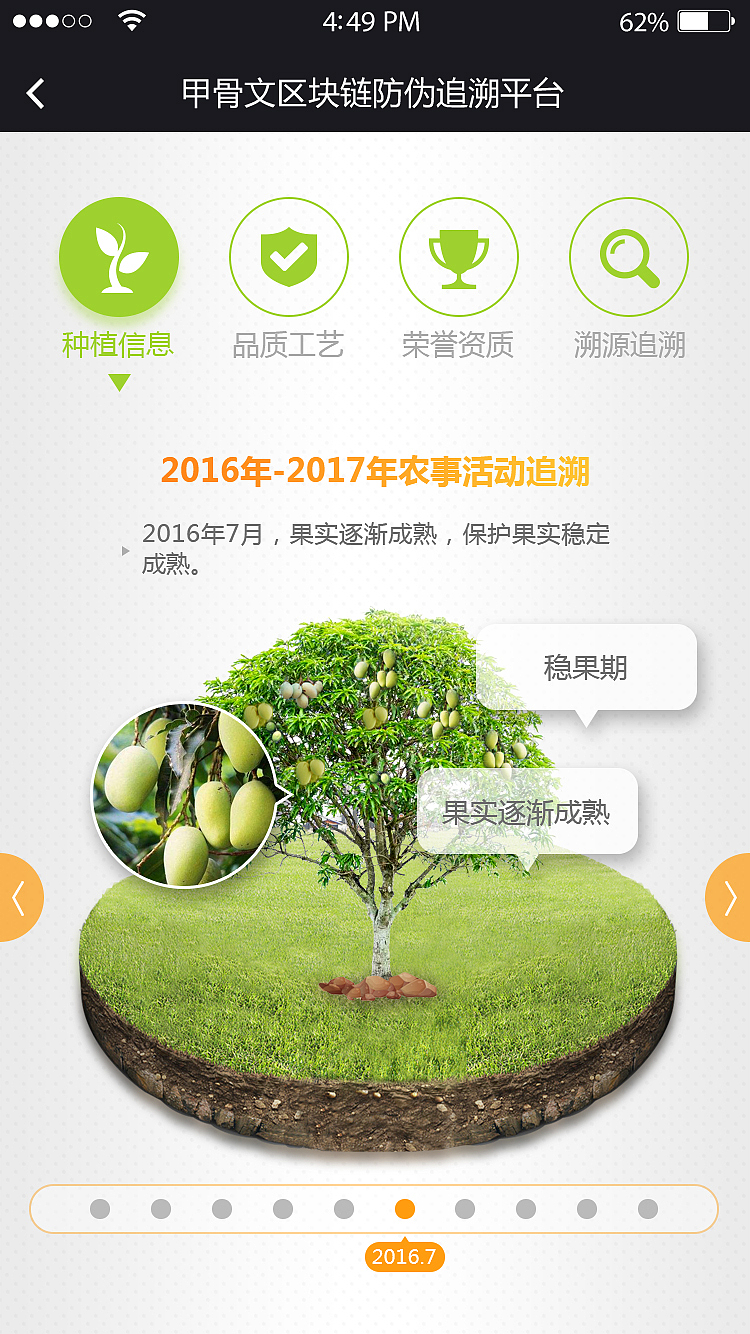Screen dimensions: 750x1334
Task: Click the first gray dot on the timeline
Action: coord(98,1209)
